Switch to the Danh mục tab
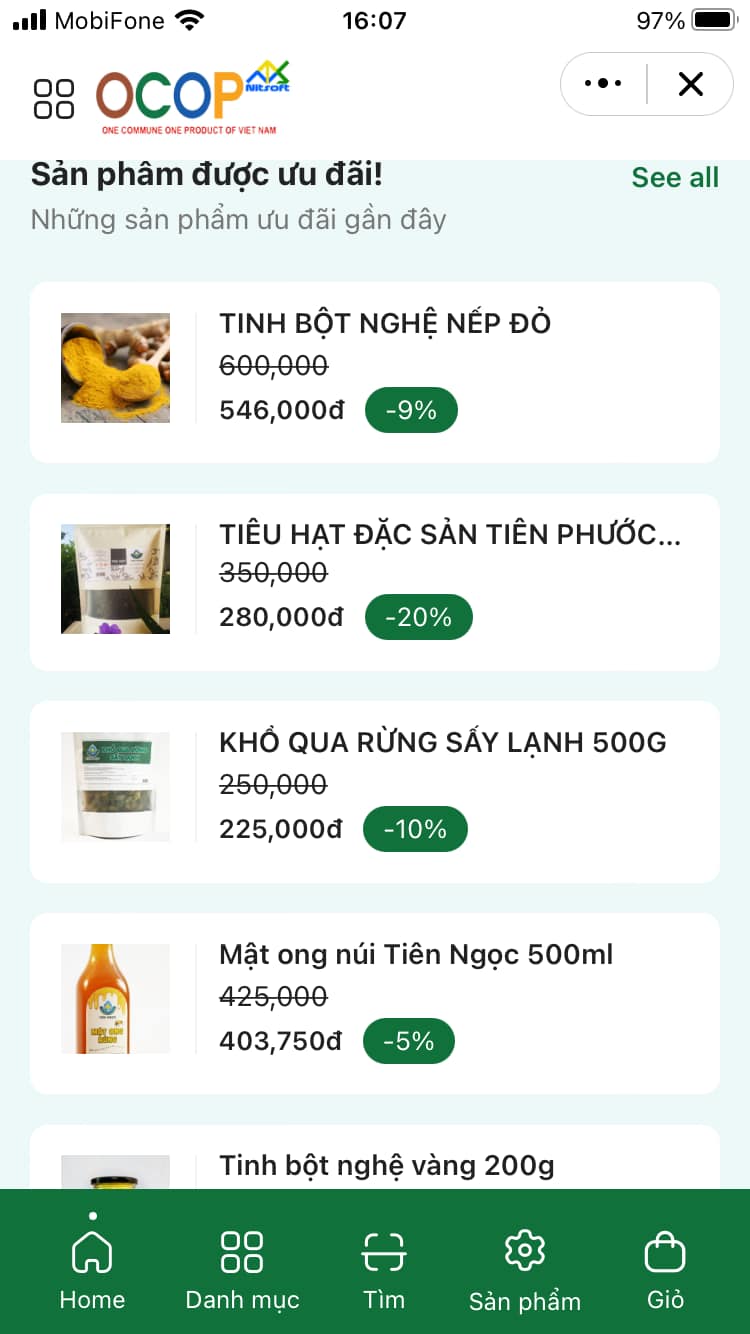The image size is (750, 1334). tap(242, 1268)
